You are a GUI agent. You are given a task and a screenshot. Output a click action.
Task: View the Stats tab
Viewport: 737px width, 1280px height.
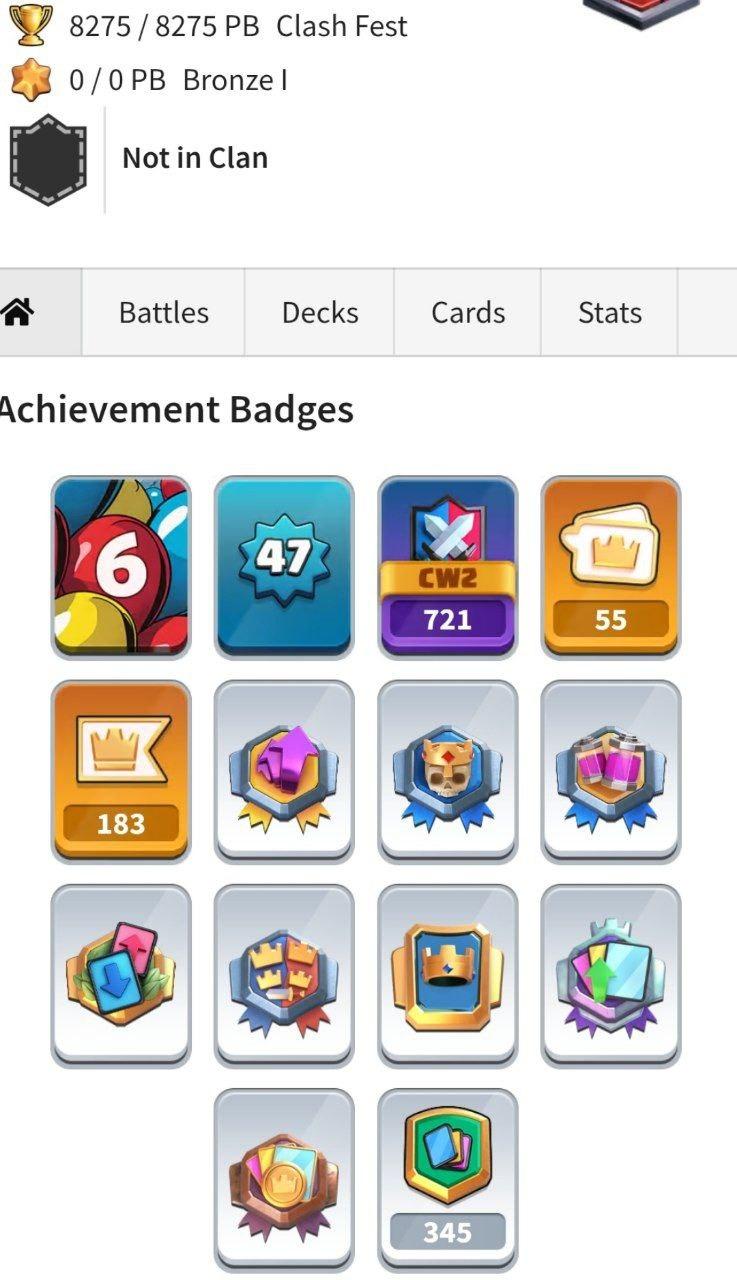(x=609, y=313)
